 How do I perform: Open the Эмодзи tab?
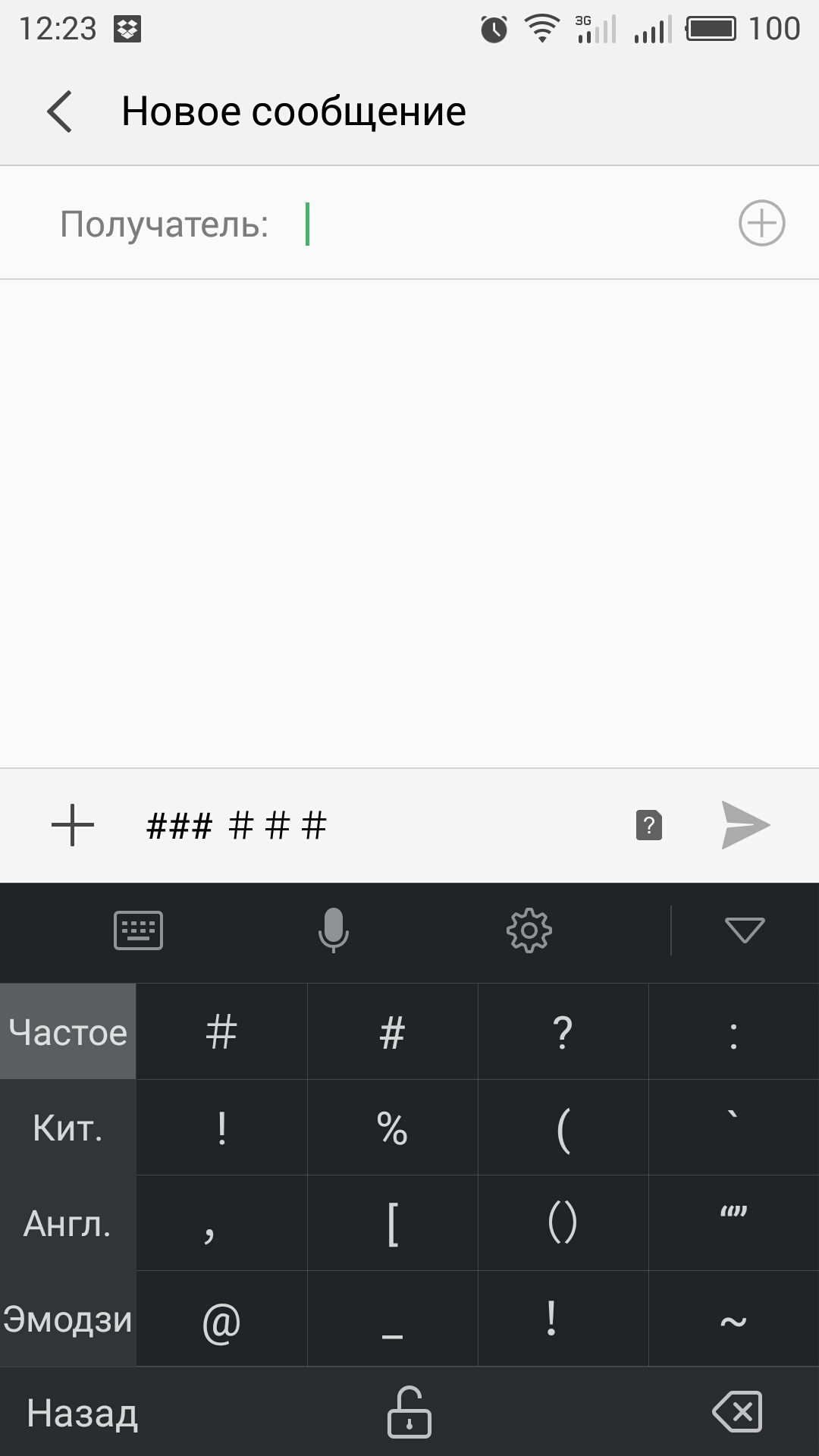pos(68,1319)
